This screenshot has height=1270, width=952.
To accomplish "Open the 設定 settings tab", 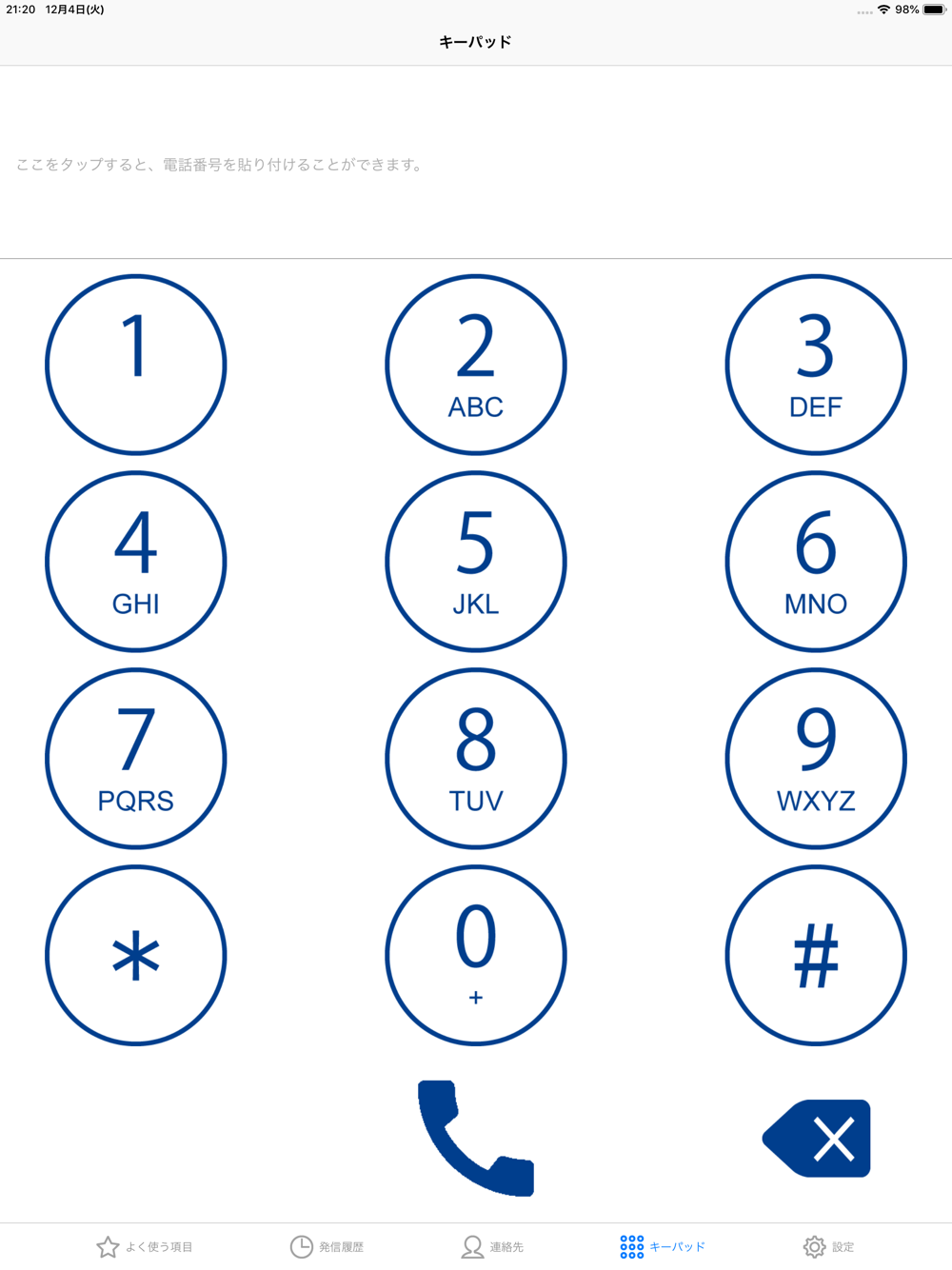I will point(828,1246).
